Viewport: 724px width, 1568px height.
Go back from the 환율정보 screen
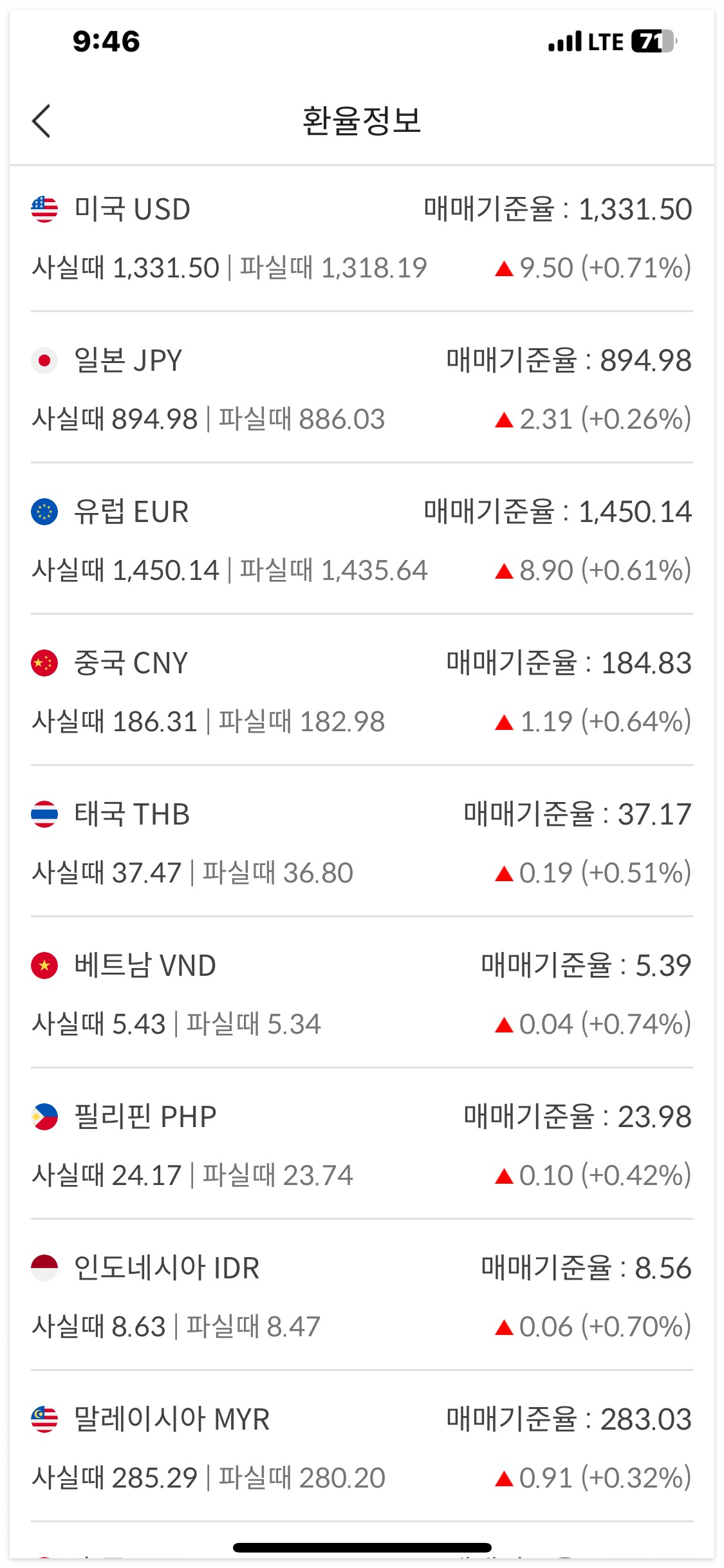click(41, 121)
